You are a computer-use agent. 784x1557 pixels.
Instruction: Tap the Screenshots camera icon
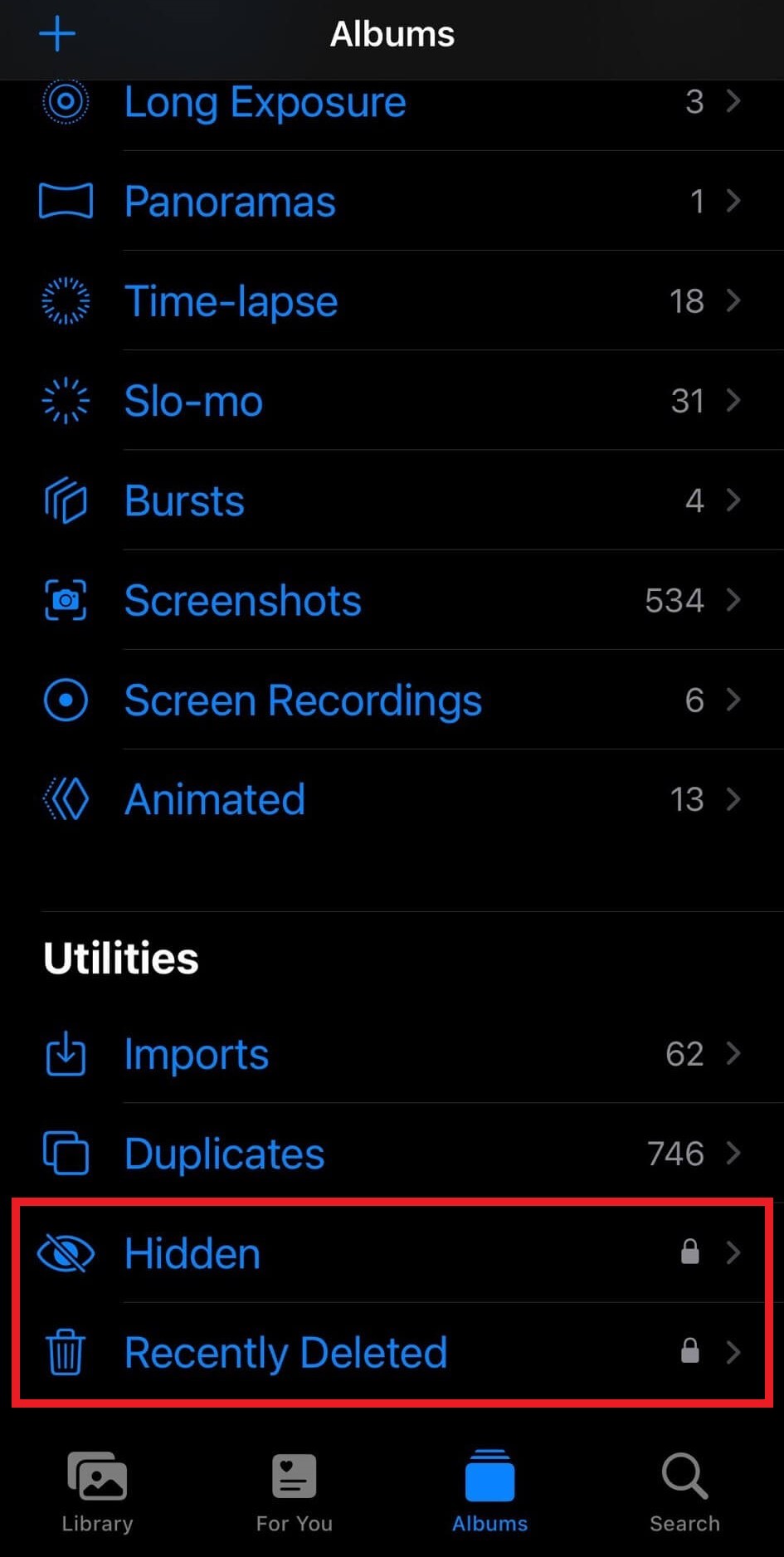click(66, 600)
